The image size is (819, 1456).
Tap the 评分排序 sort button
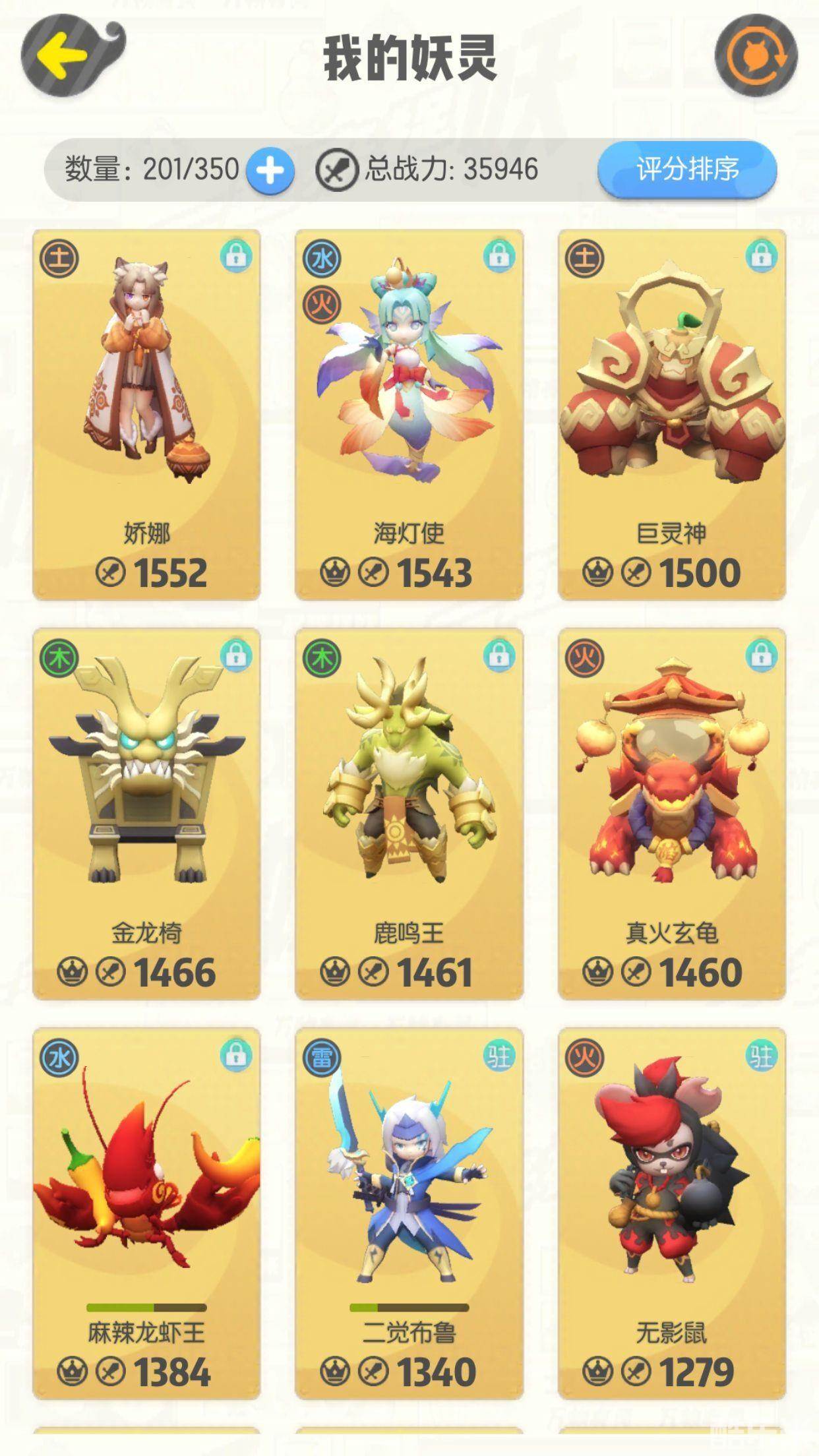coord(687,169)
